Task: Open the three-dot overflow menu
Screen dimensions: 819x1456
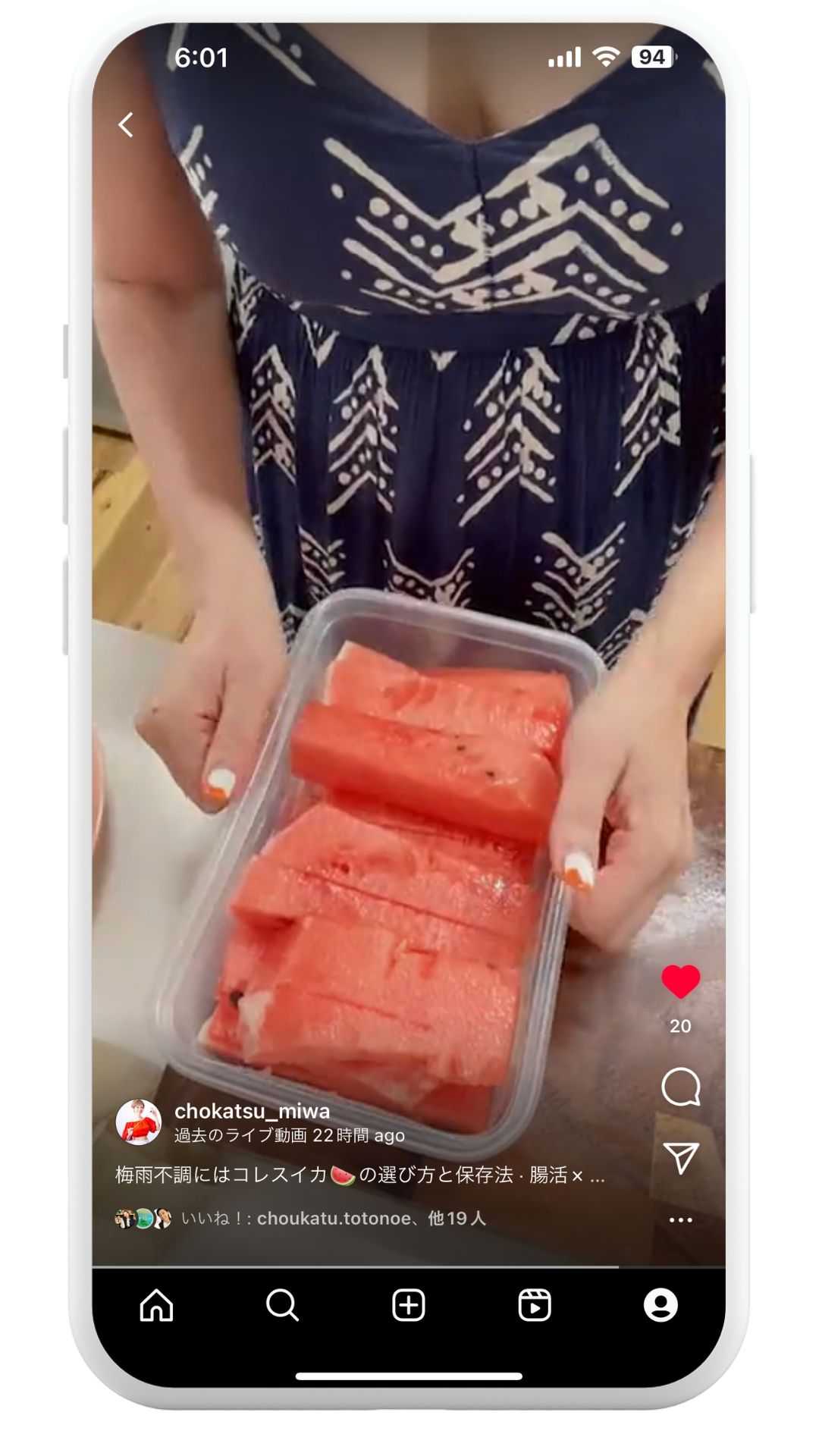Action: (680, 1220)
